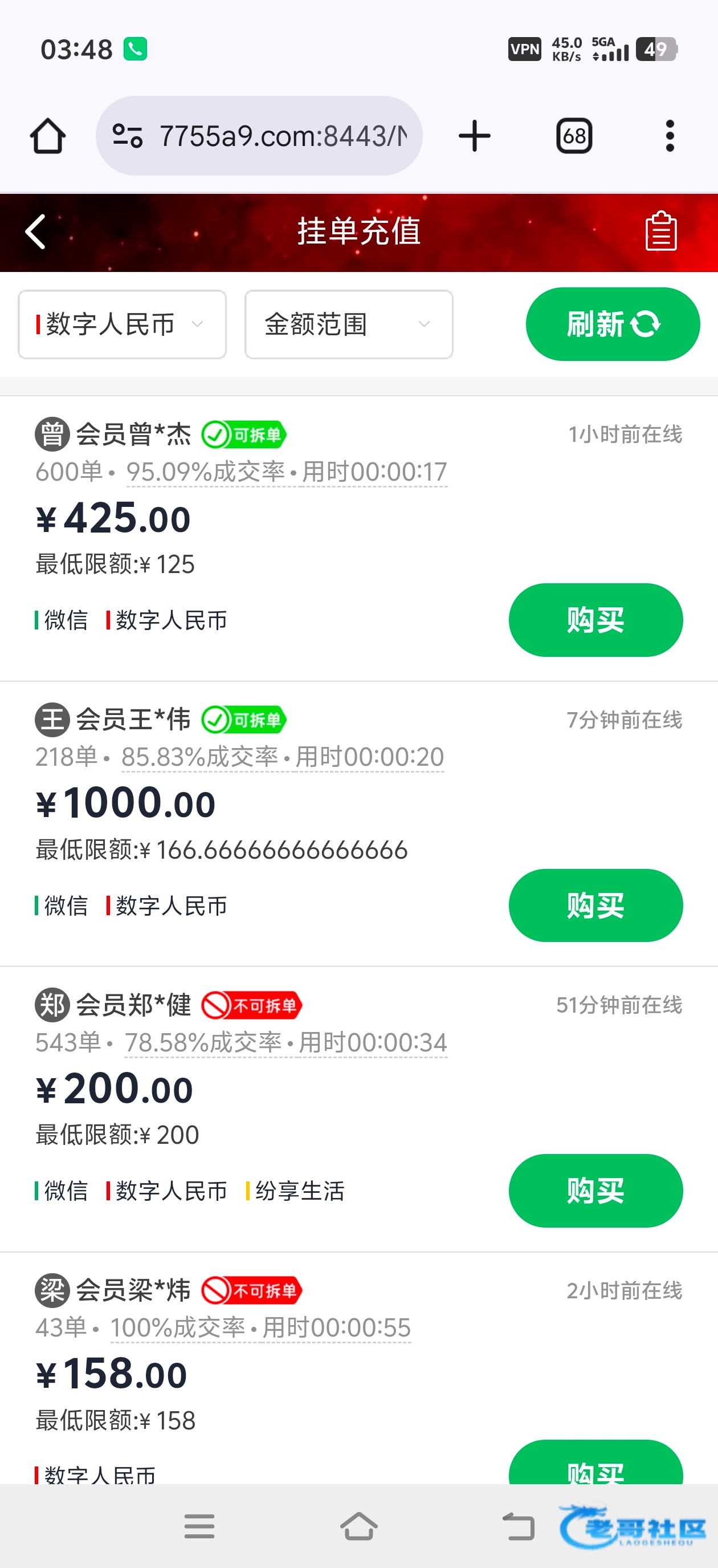Viewport: 718px width, 1568px height.
Task: Open the 金额范围 amount range dropdown
Action: pyautogui.click(x=349, y=324)
